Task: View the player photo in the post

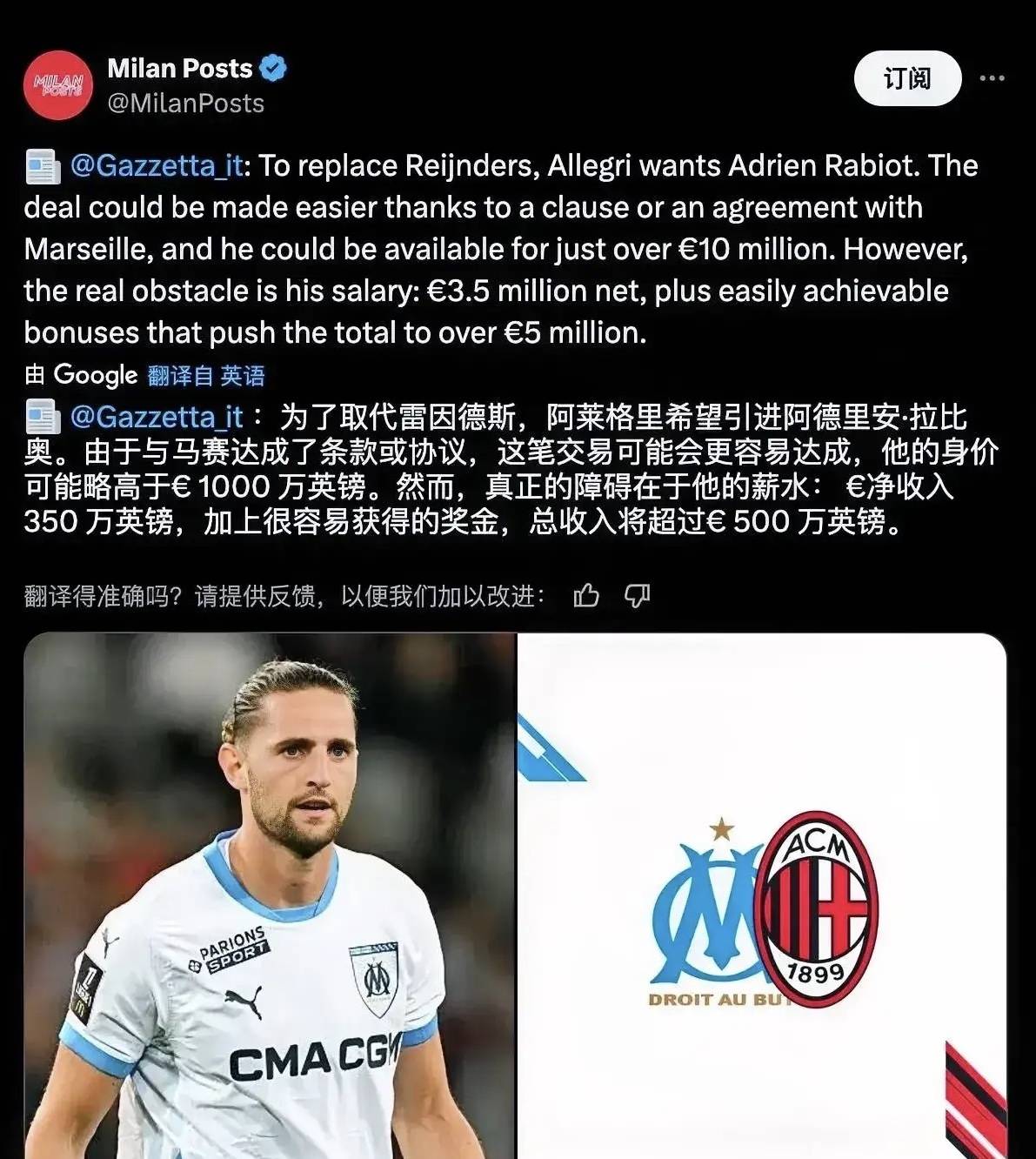Action: (x=270, y=896)
